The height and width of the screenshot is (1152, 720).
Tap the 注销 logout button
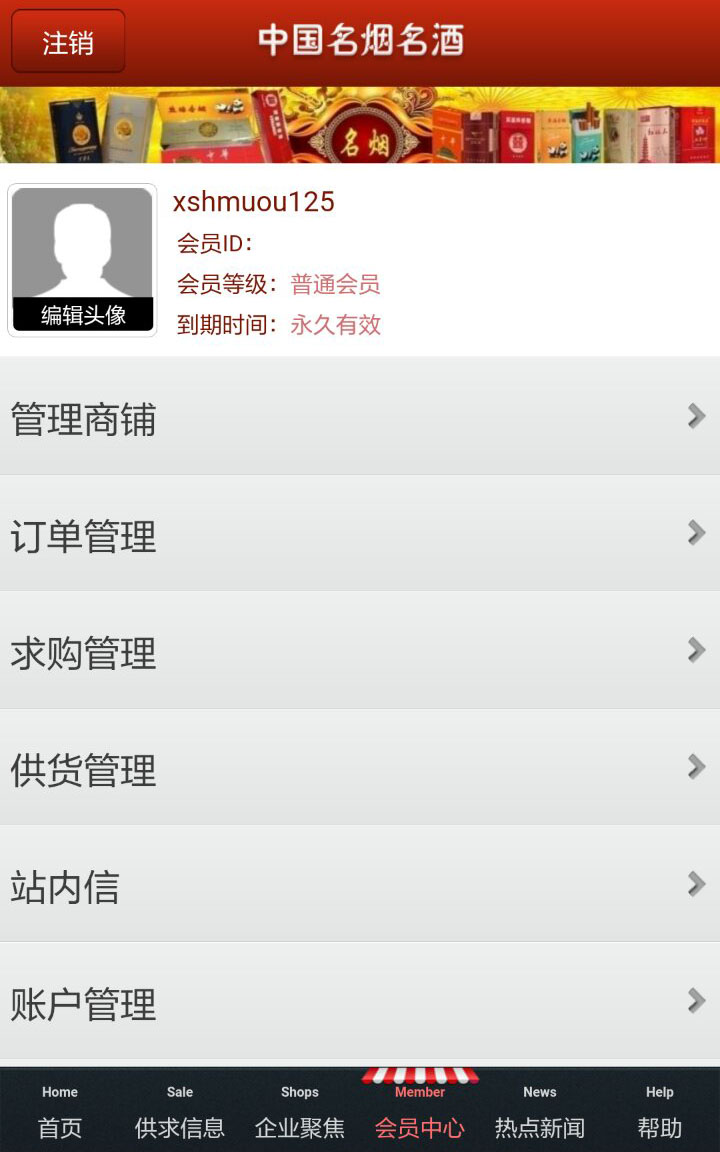[x=68, y=42]
